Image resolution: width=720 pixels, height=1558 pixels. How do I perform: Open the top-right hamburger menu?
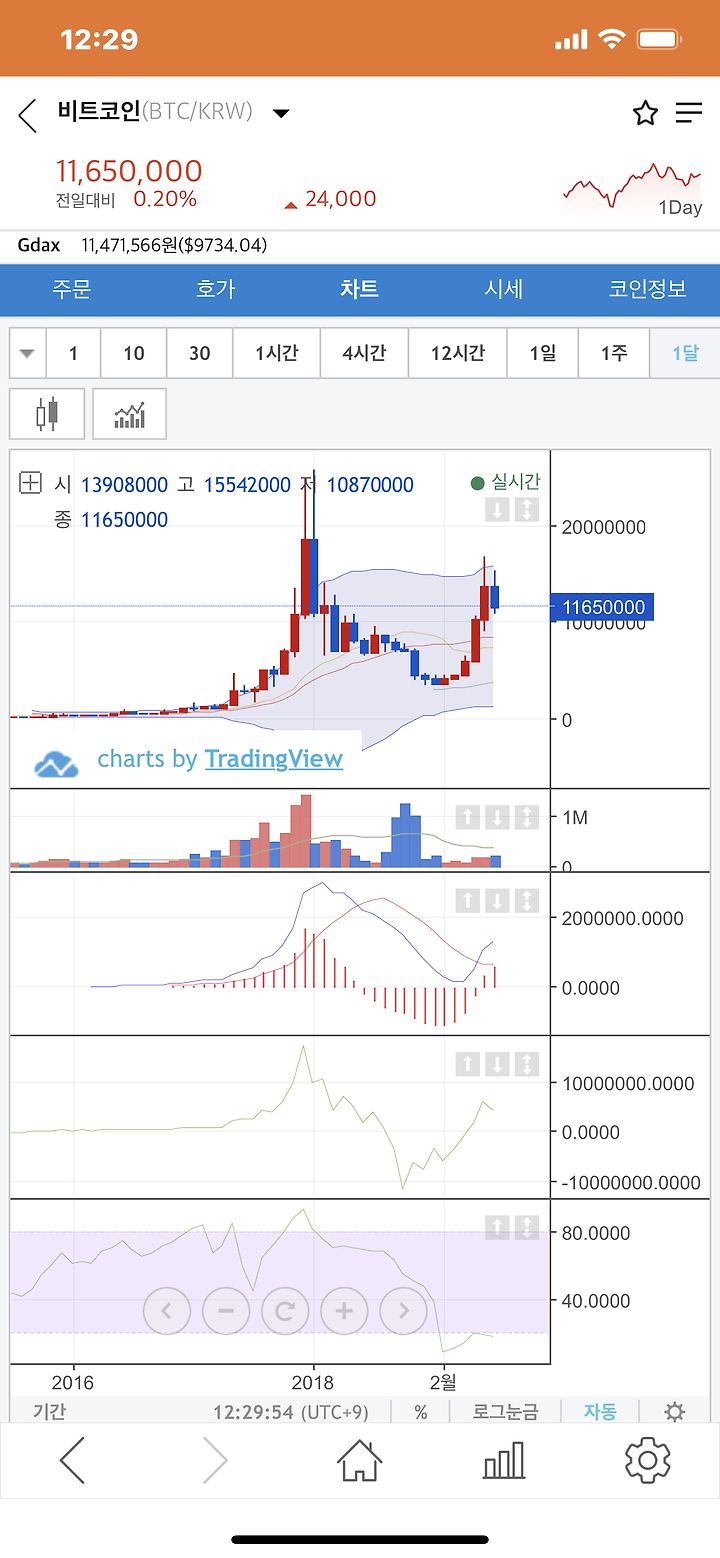click(689, 113)
